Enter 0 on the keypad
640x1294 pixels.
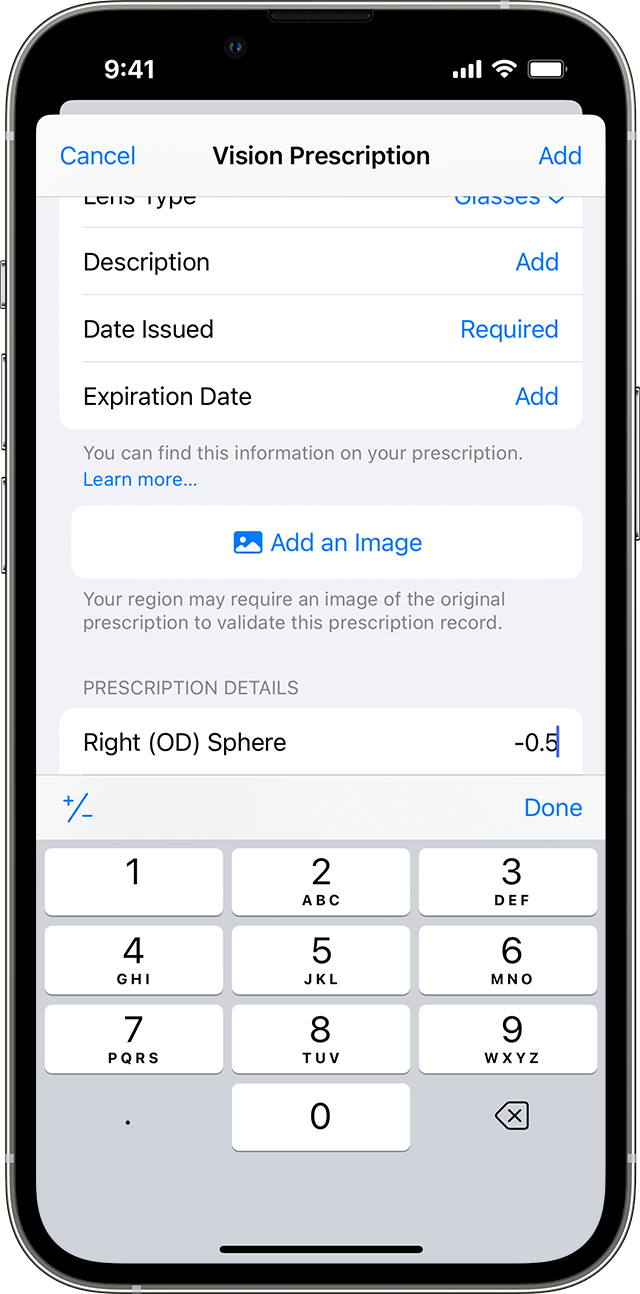pos(321,1116)
